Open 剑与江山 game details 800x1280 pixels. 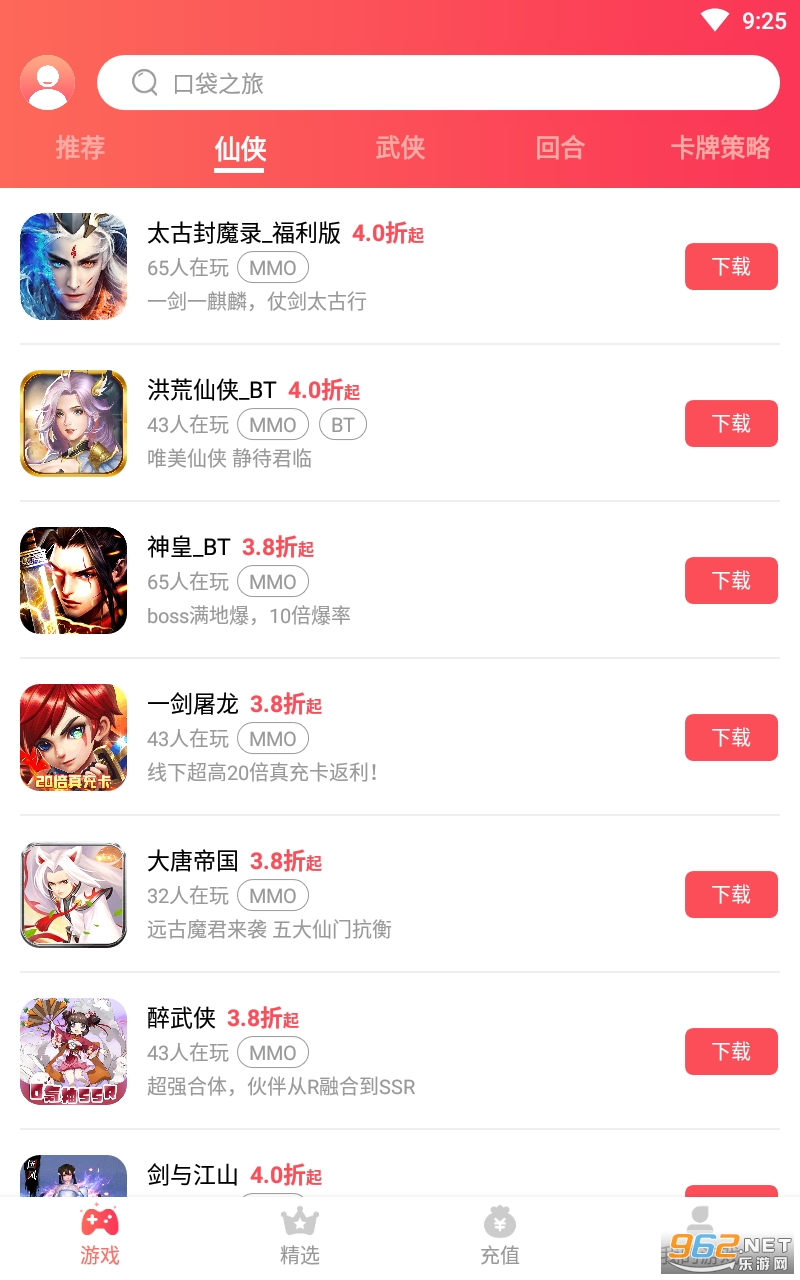point(193,1175)
